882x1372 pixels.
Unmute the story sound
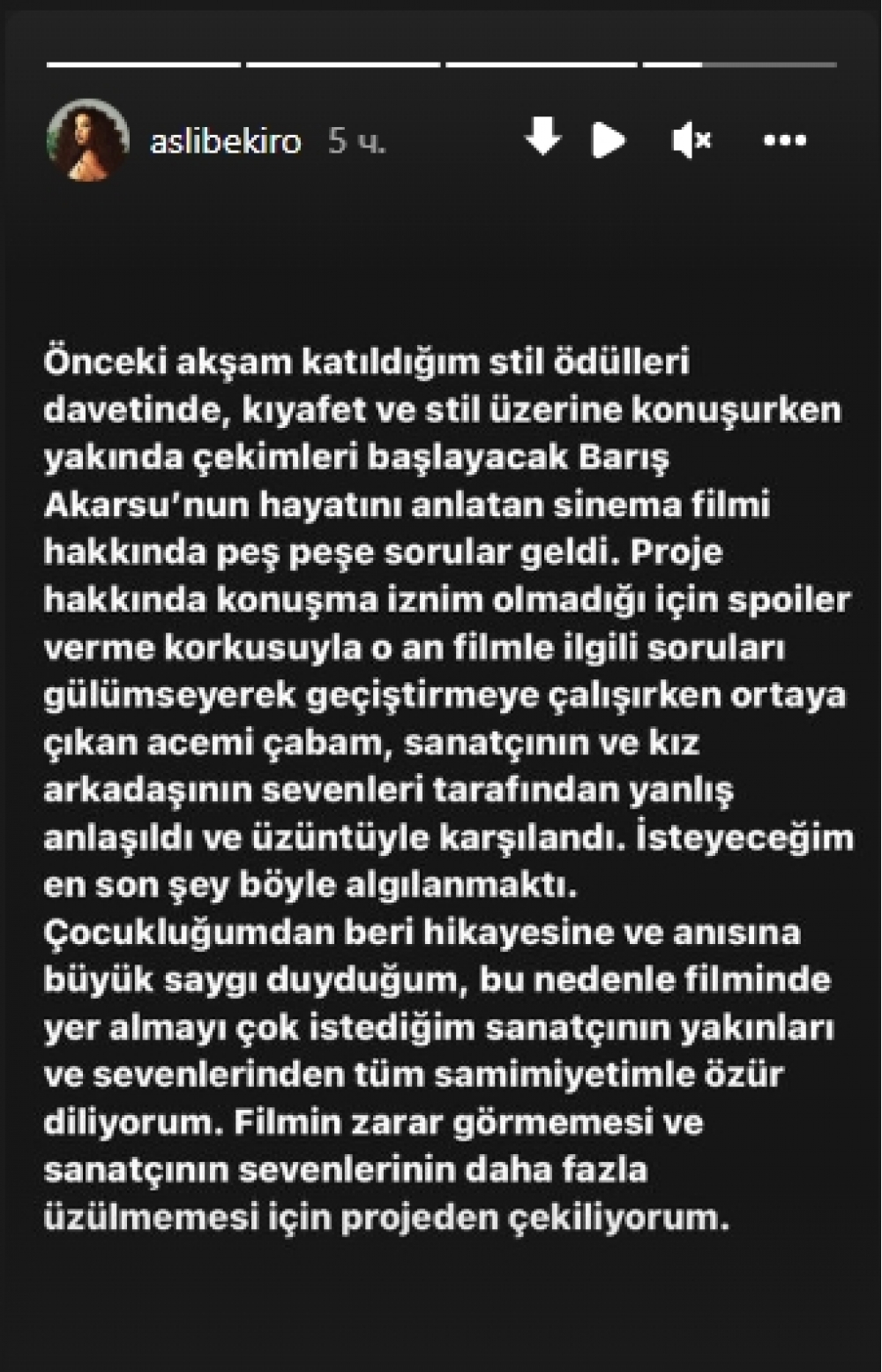pos(691,140)
